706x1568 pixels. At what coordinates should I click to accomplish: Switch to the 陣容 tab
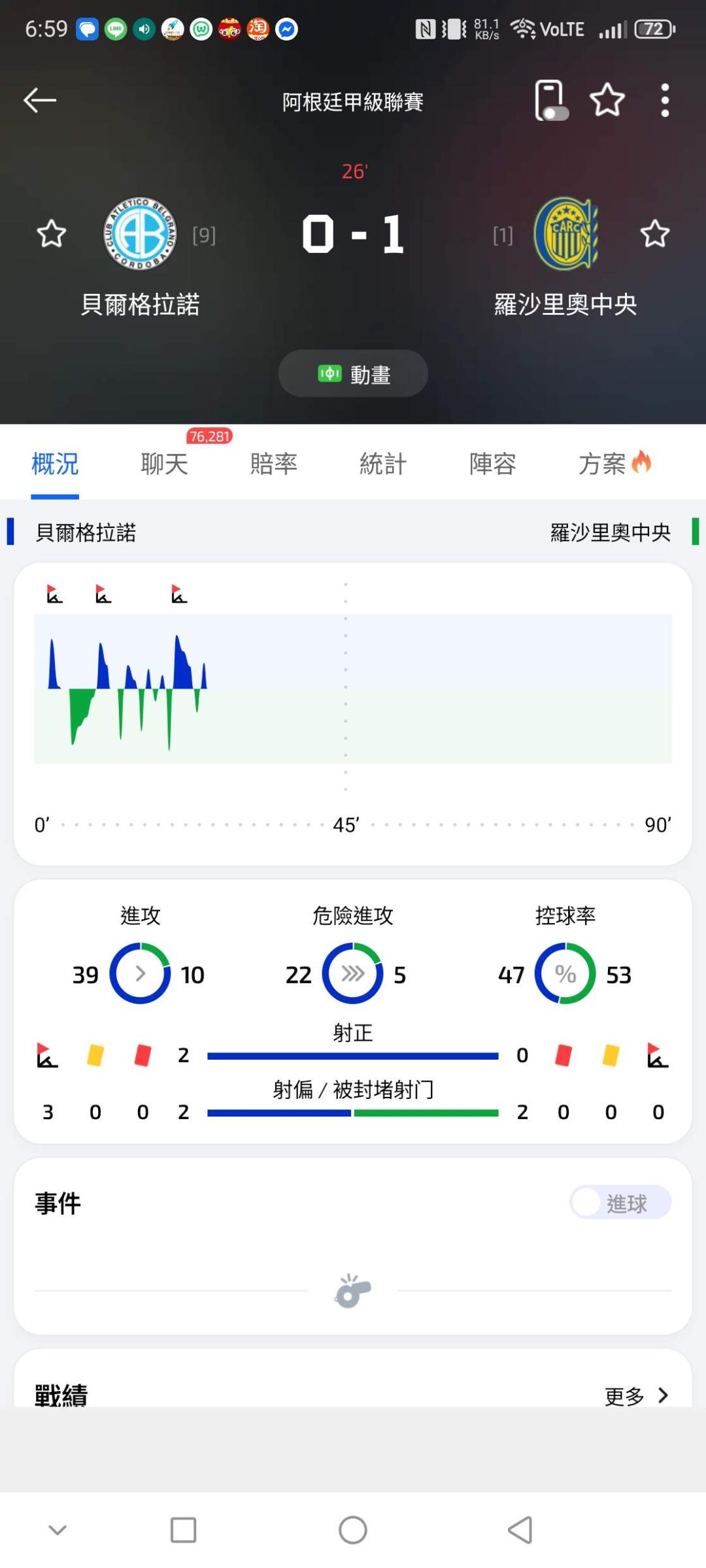click(493, 464)
